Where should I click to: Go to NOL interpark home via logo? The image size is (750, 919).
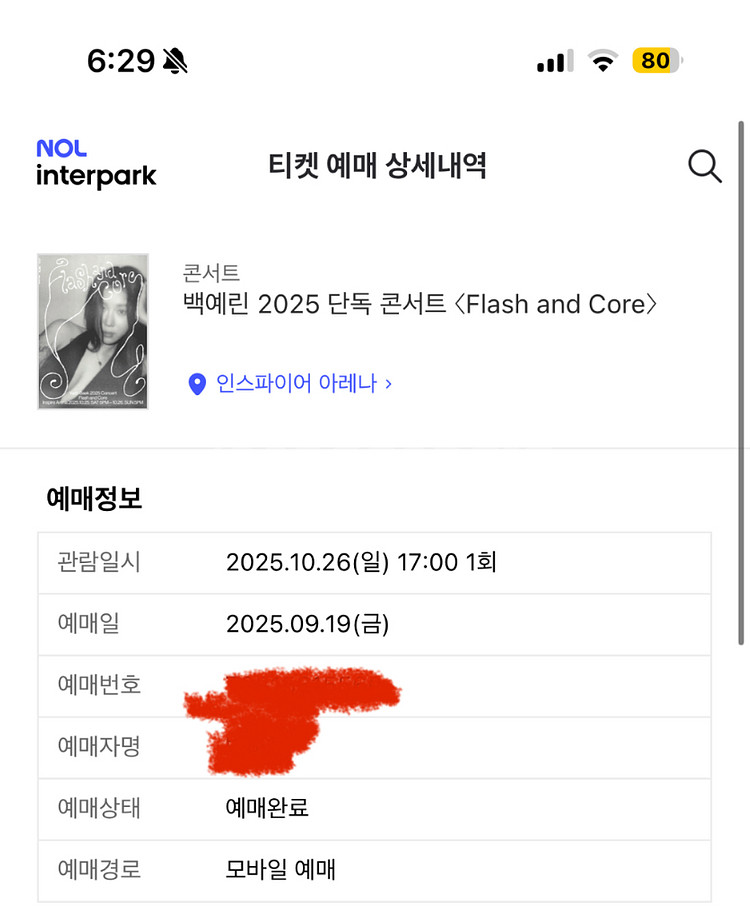(x=96, y=165)
